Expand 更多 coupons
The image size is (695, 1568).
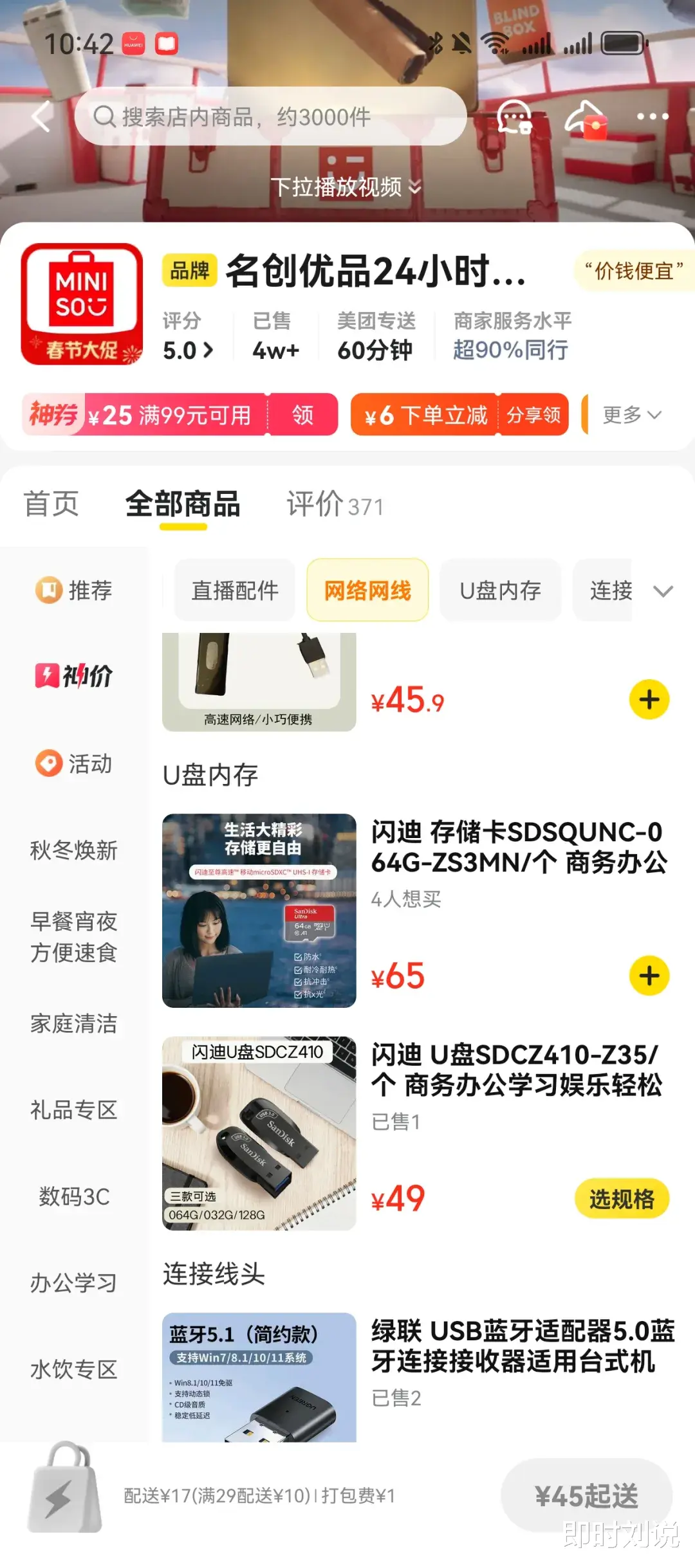(632, 415)
